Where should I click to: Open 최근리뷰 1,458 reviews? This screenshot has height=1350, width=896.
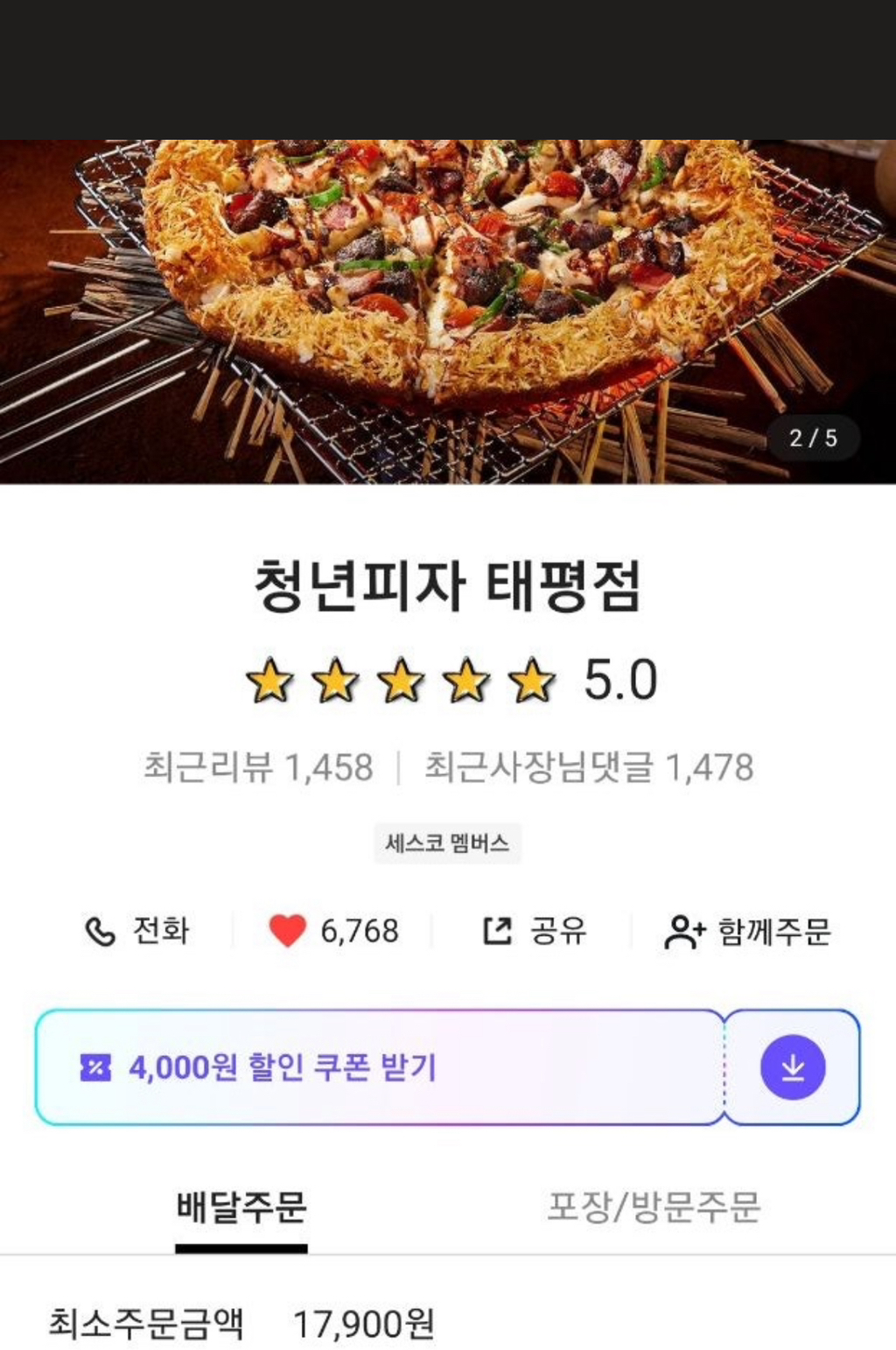click(x=258, y=767)
